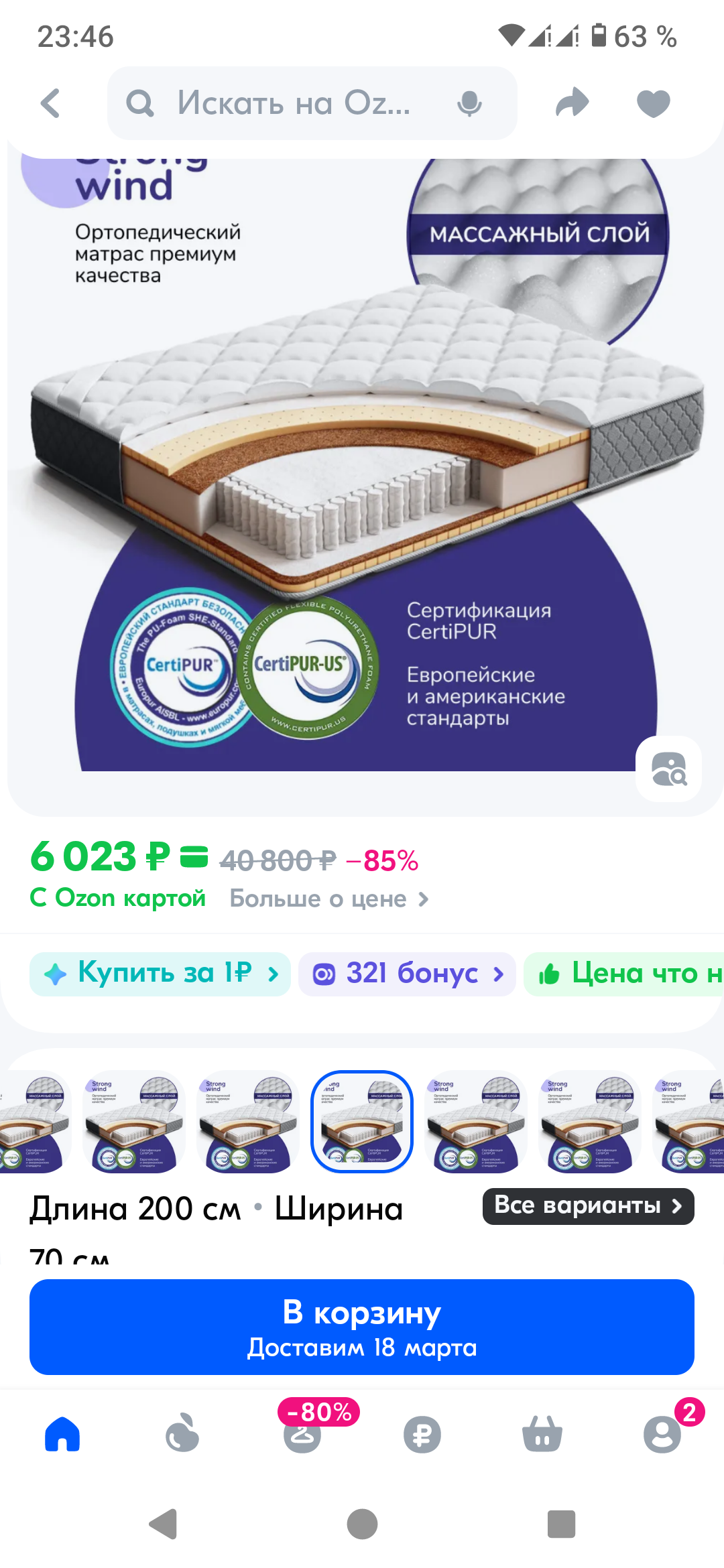Open the Ozon search field
The image size is (724, 1568).
point(288,103)
